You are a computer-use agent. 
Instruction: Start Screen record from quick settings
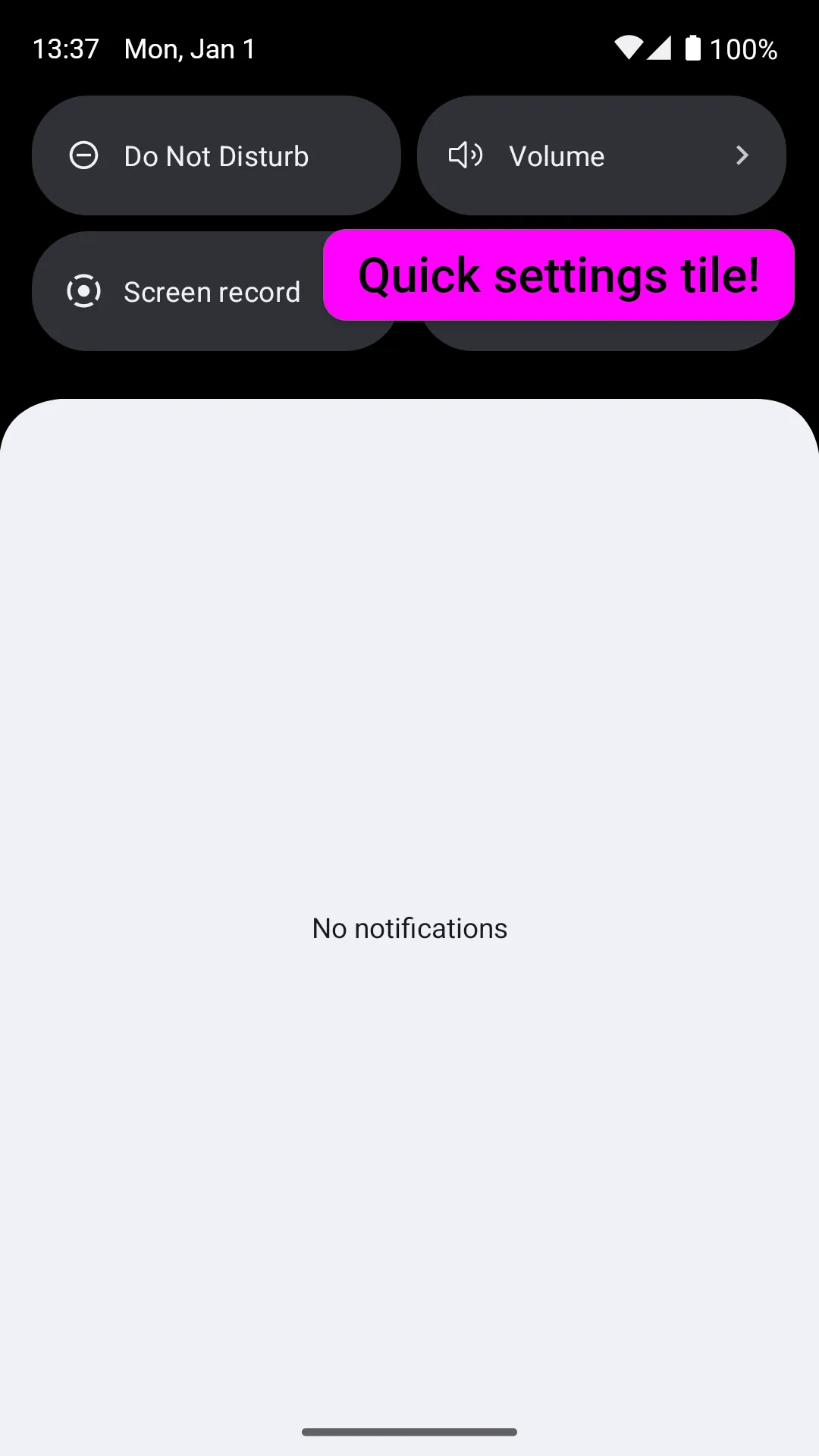[182, 292]
